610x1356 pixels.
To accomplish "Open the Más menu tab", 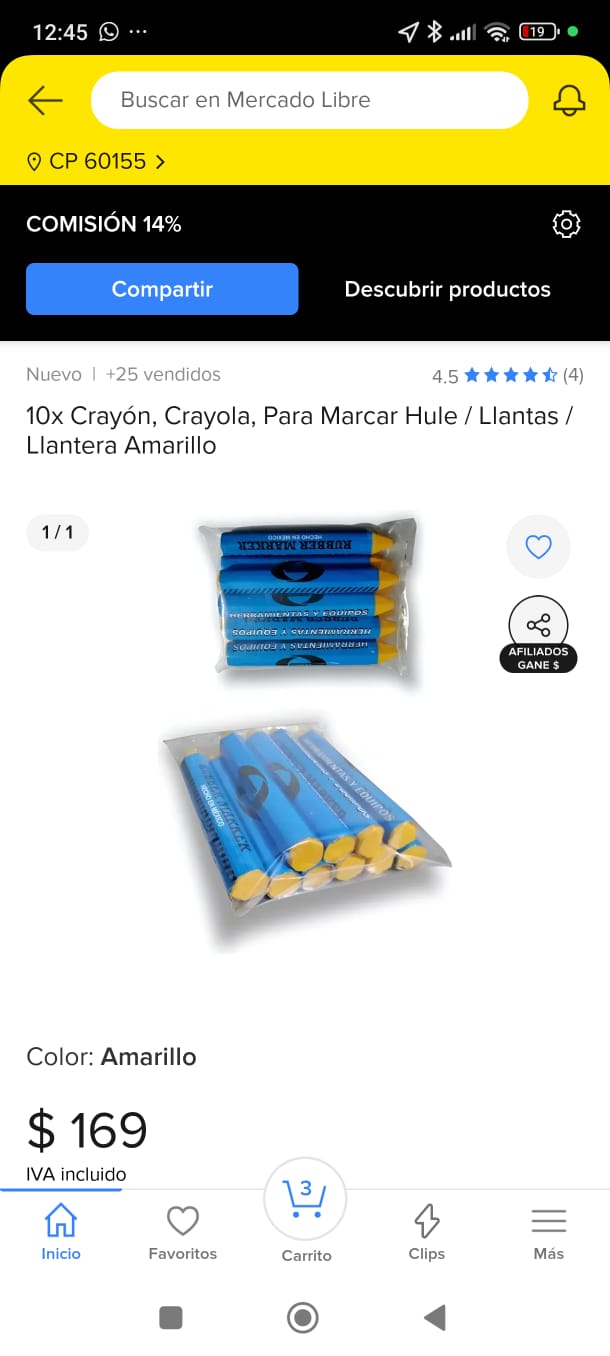I will 548,1232.
